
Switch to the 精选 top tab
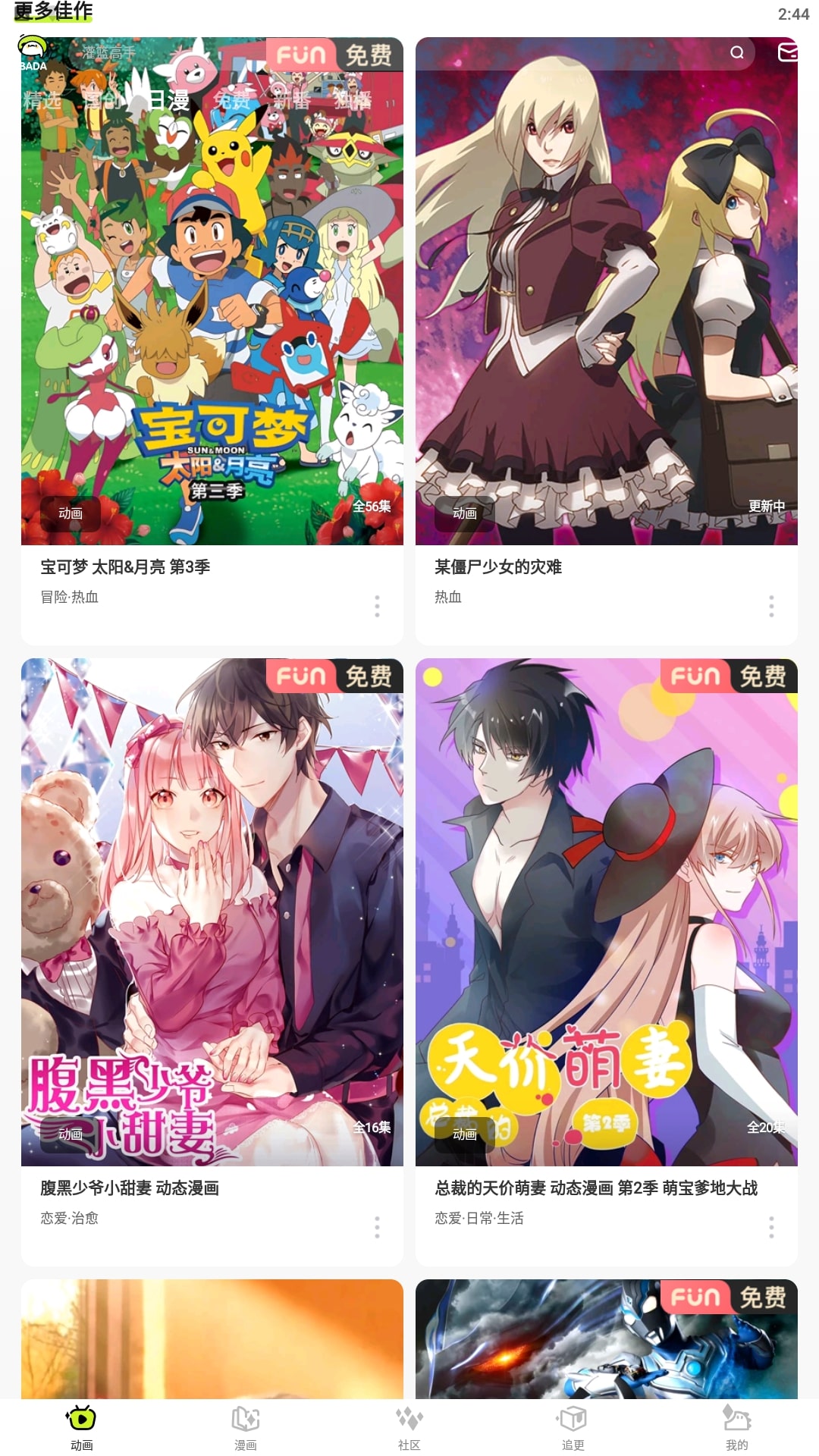point(42,99)
